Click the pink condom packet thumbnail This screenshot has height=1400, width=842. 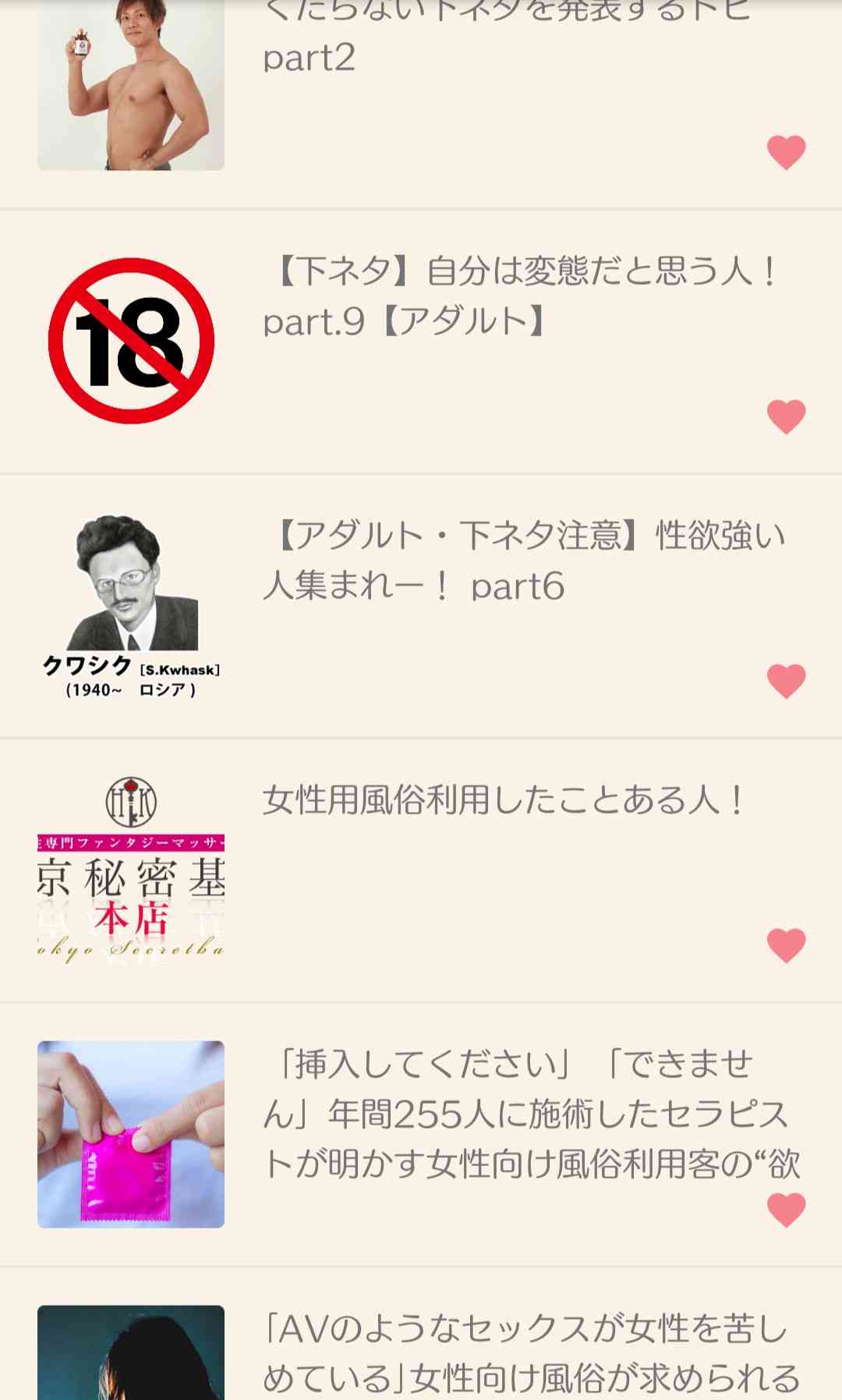[x=131, y=1135]
